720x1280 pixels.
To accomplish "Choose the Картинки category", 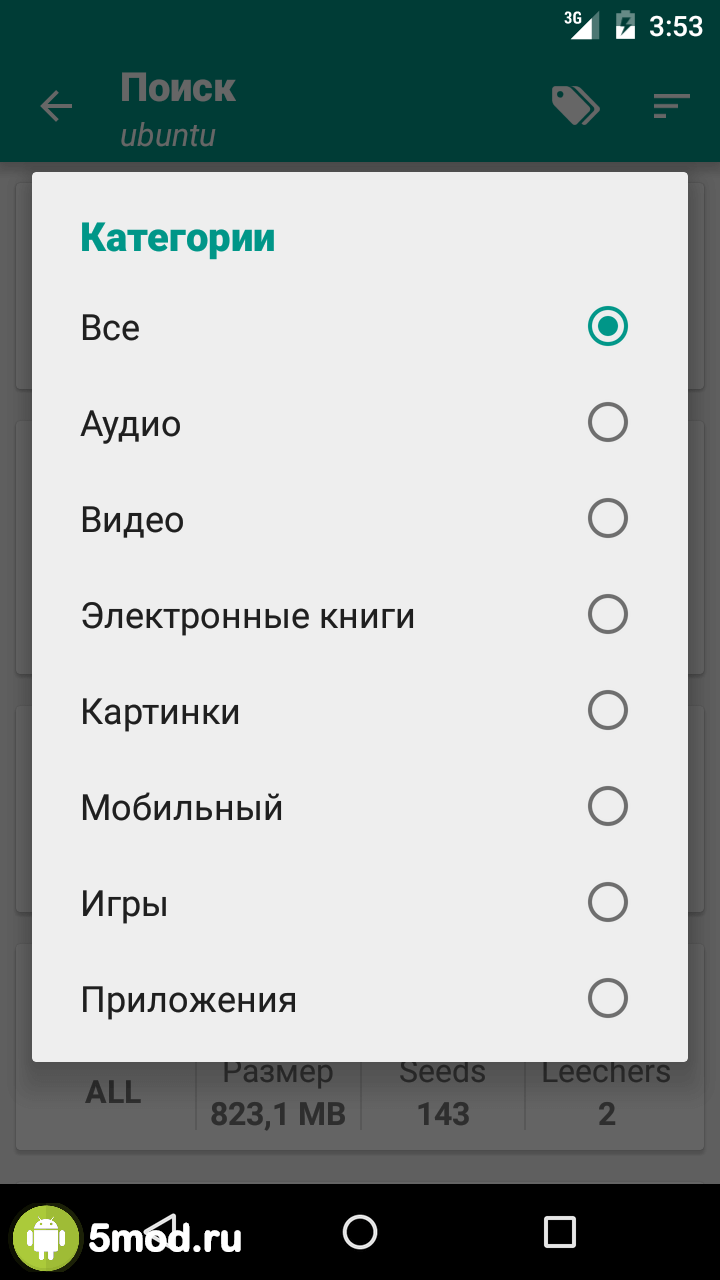I will [607, 711].
